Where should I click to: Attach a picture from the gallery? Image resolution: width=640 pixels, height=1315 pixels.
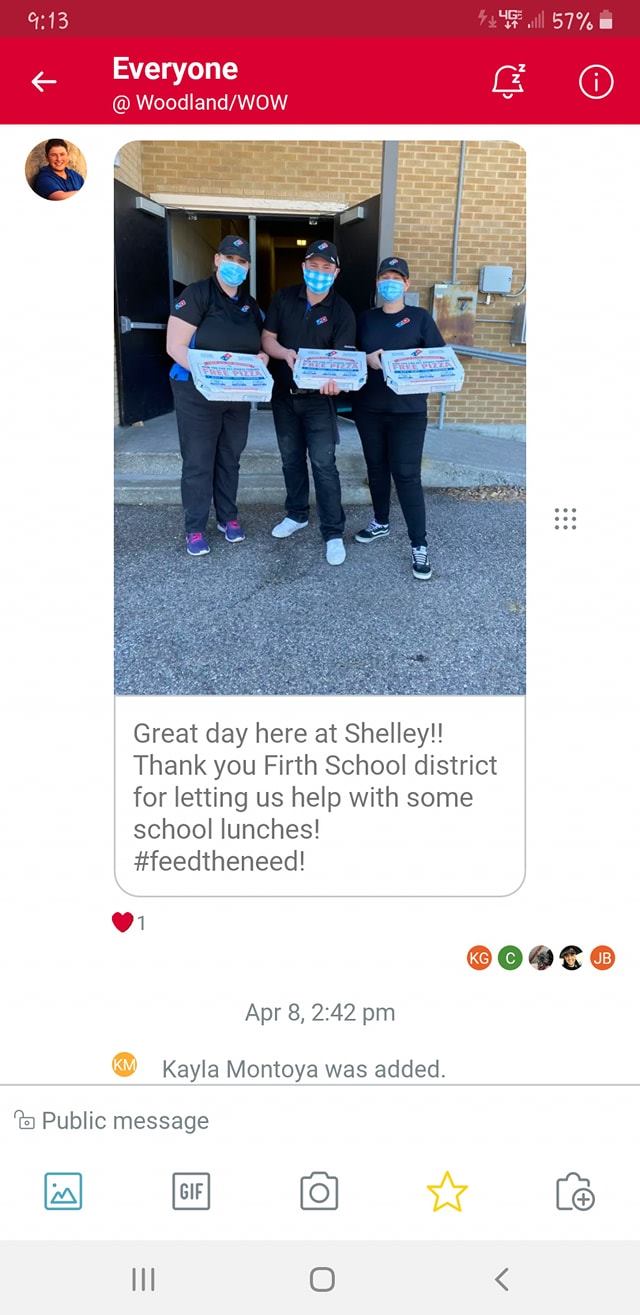click(x=63, y=1191)
